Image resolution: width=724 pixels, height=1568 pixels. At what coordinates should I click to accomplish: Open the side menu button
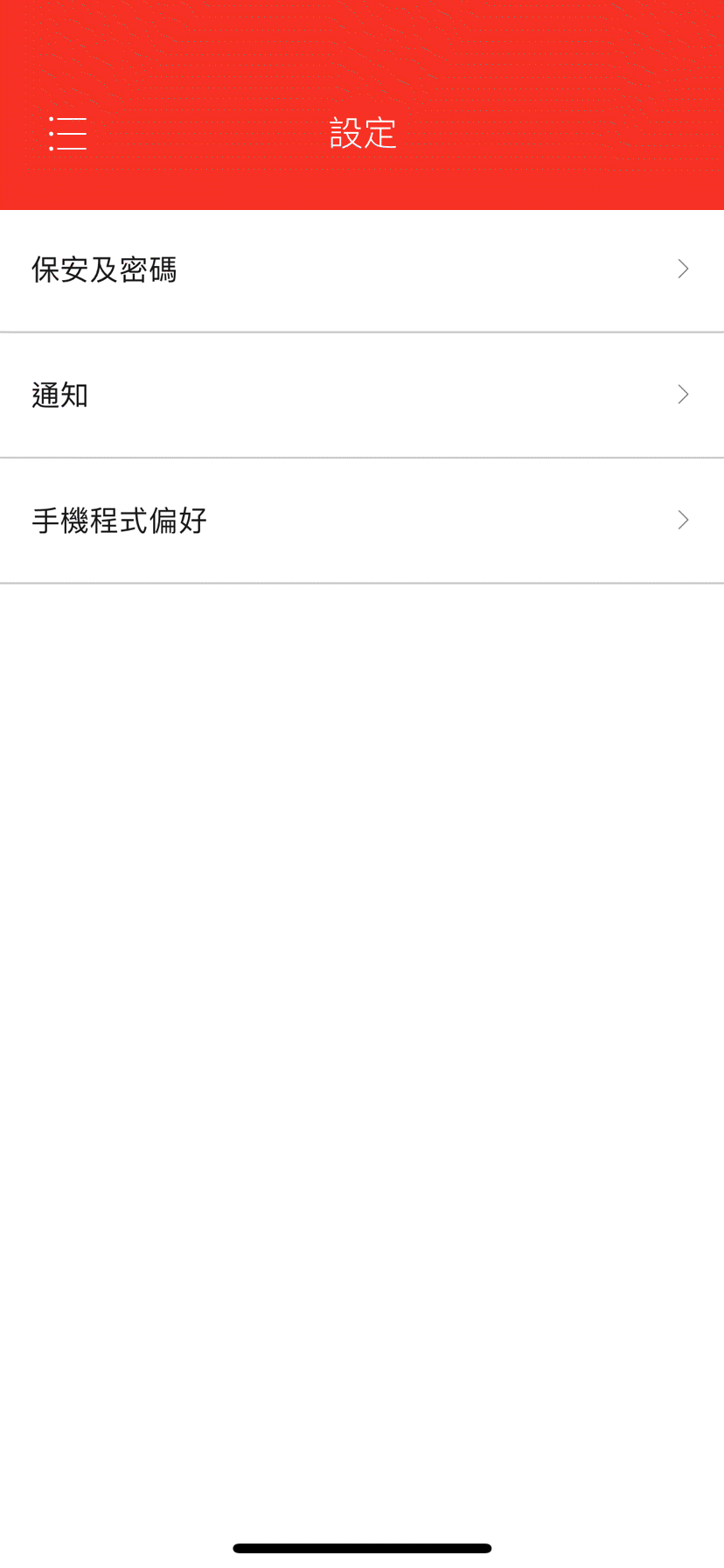pos(67,134)
